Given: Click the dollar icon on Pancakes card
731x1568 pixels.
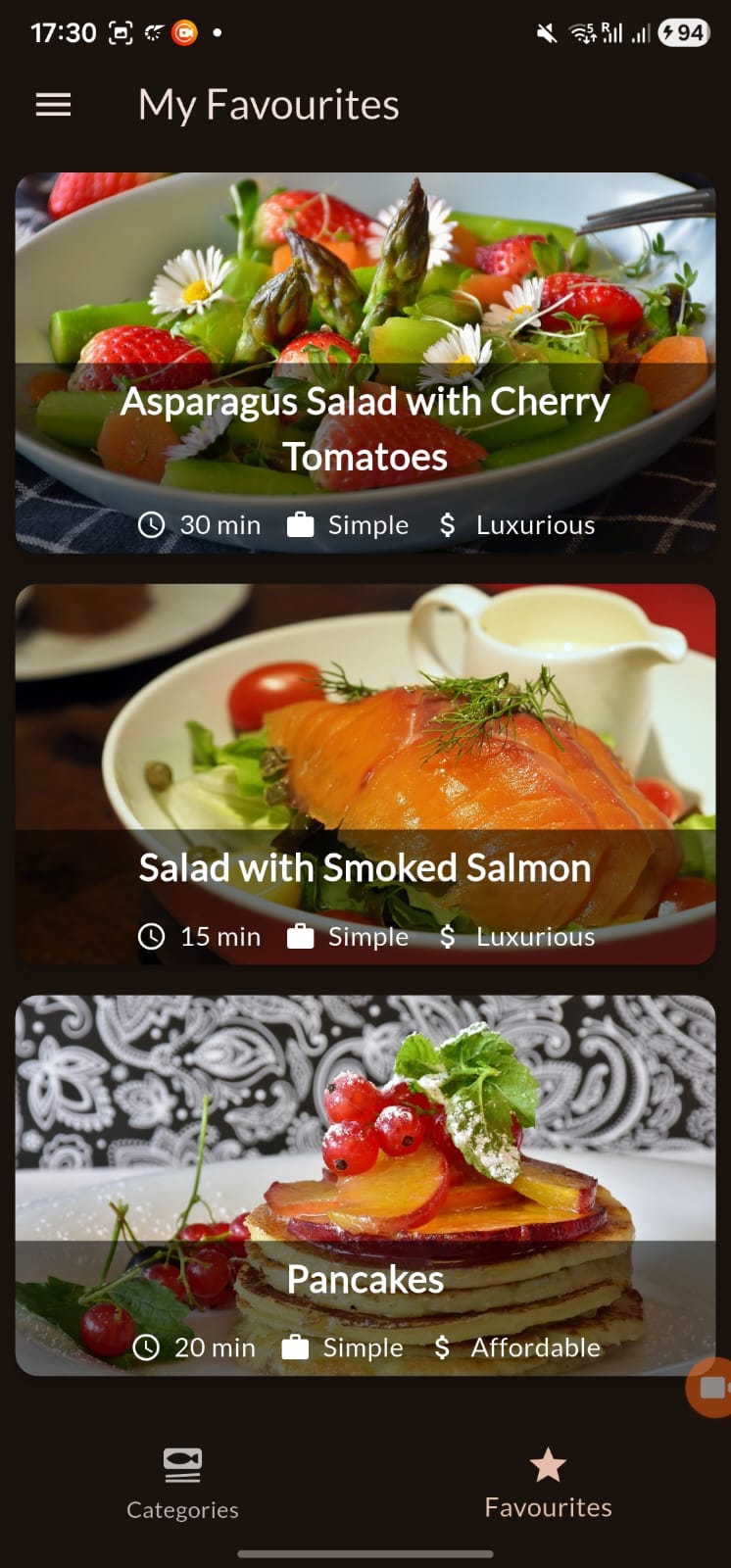Looking at the screenshot, I should [443, 1347].
